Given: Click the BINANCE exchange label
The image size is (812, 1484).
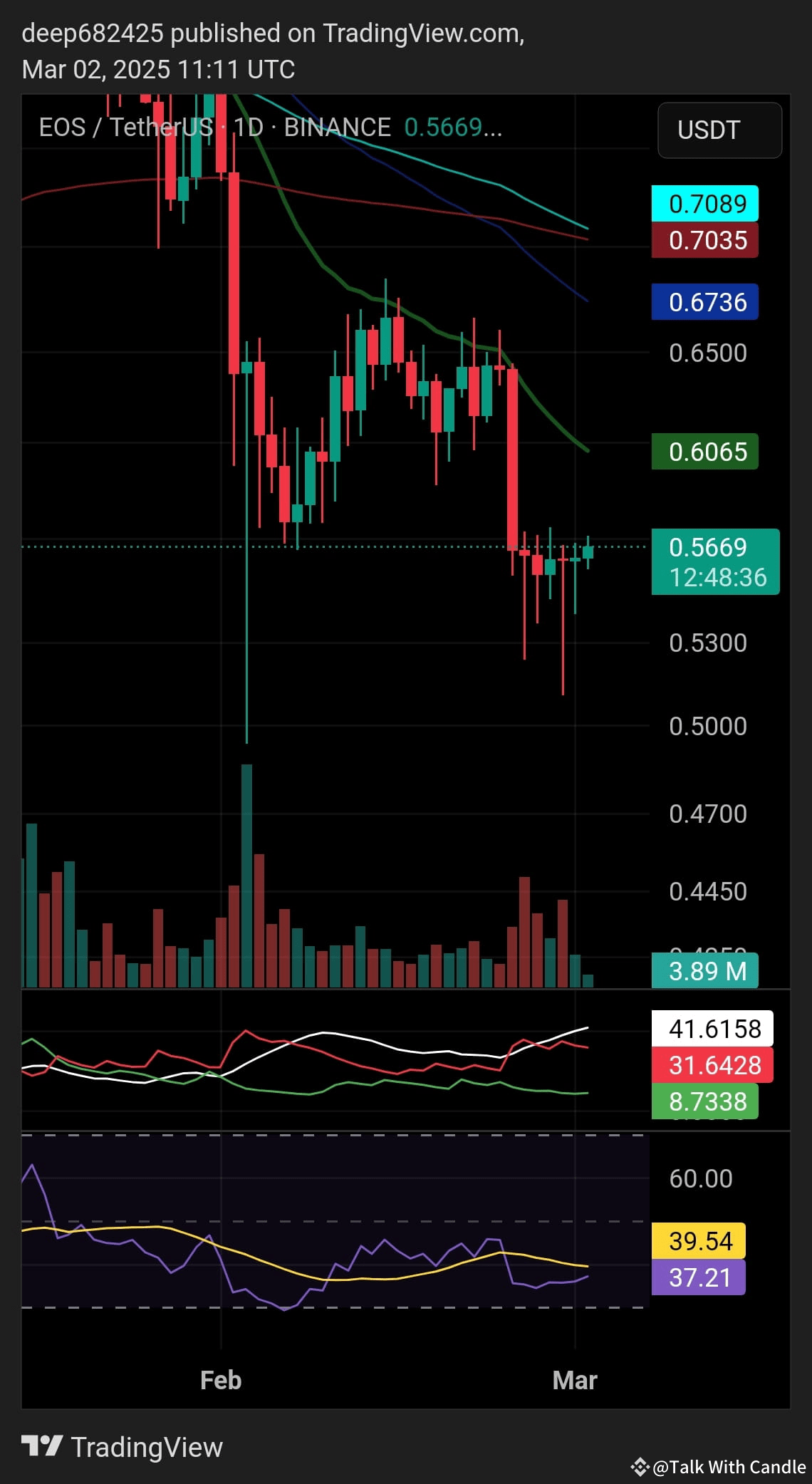Looking at the screenshot, I should coord(337,127).
